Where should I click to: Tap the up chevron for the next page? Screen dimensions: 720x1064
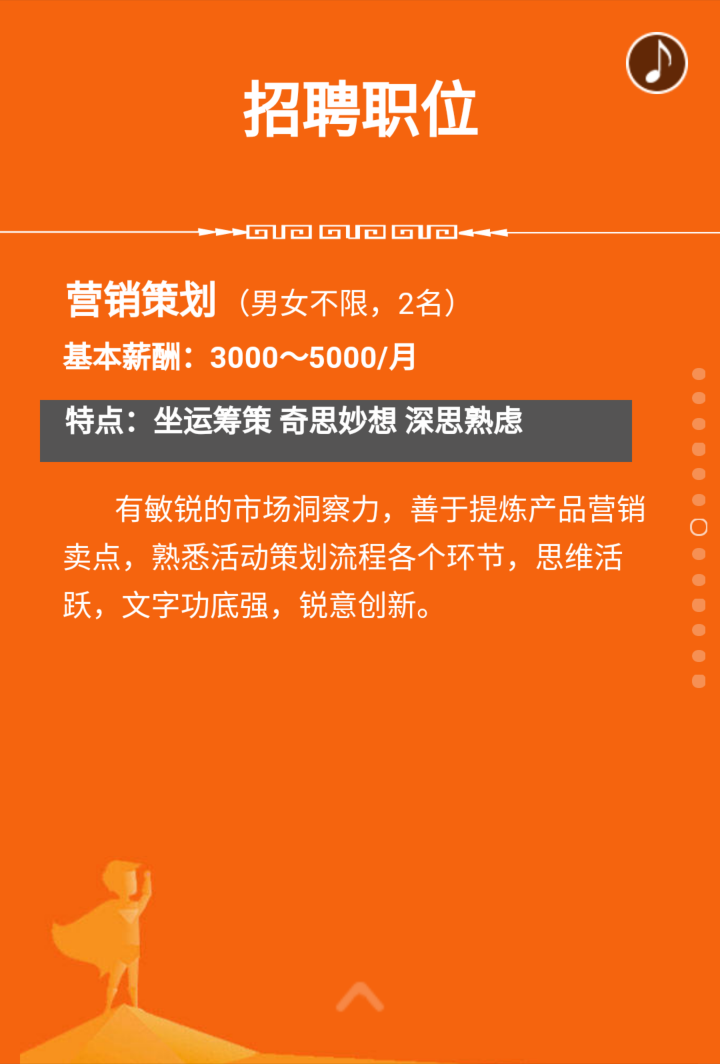[360, 996]
